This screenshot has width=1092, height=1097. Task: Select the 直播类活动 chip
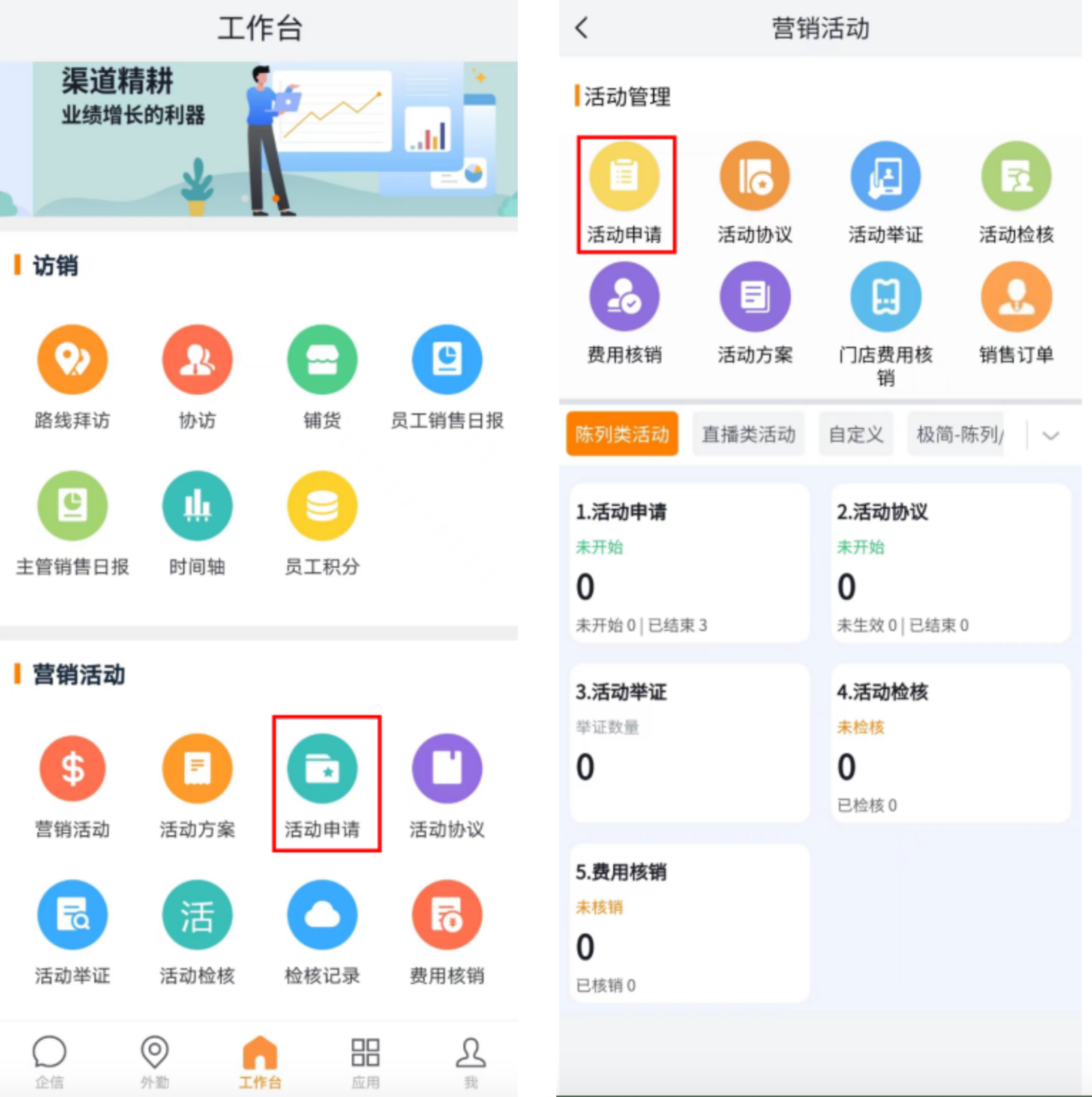[748, 435]
